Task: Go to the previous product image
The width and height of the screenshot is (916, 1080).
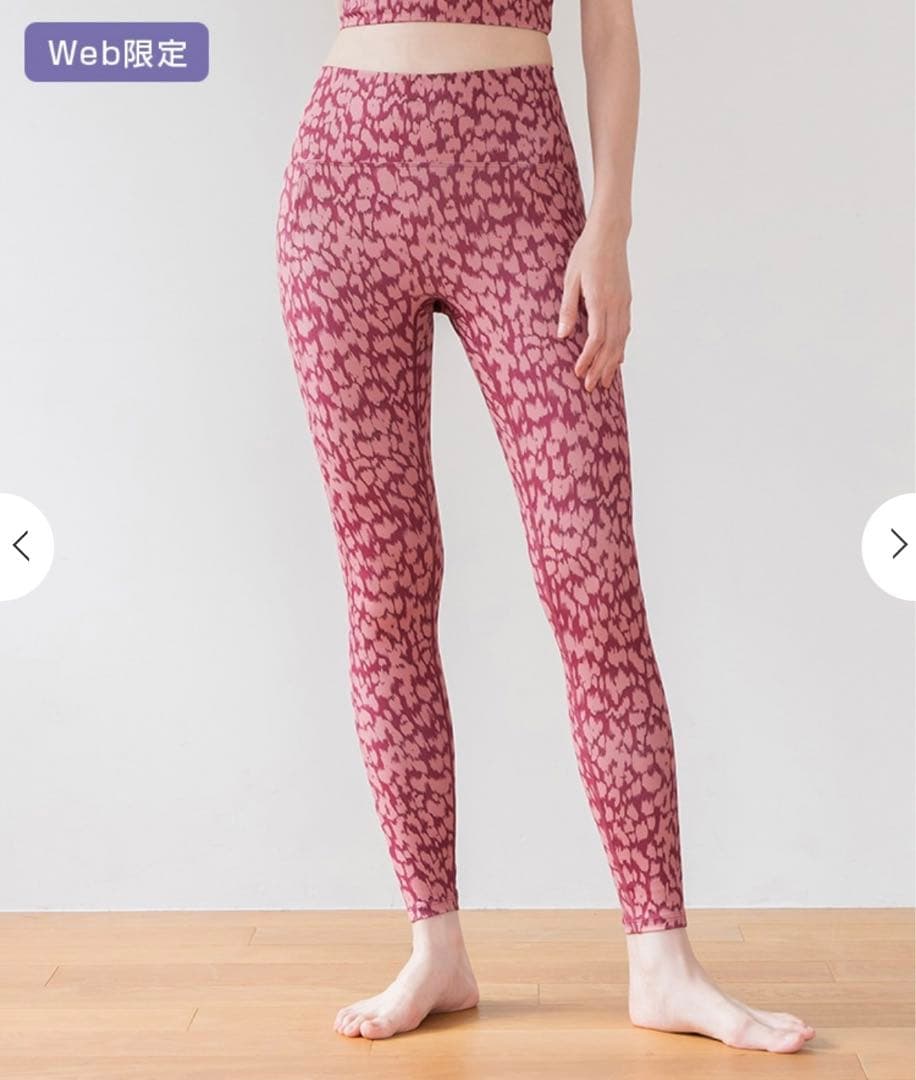Action: [22, 546]
